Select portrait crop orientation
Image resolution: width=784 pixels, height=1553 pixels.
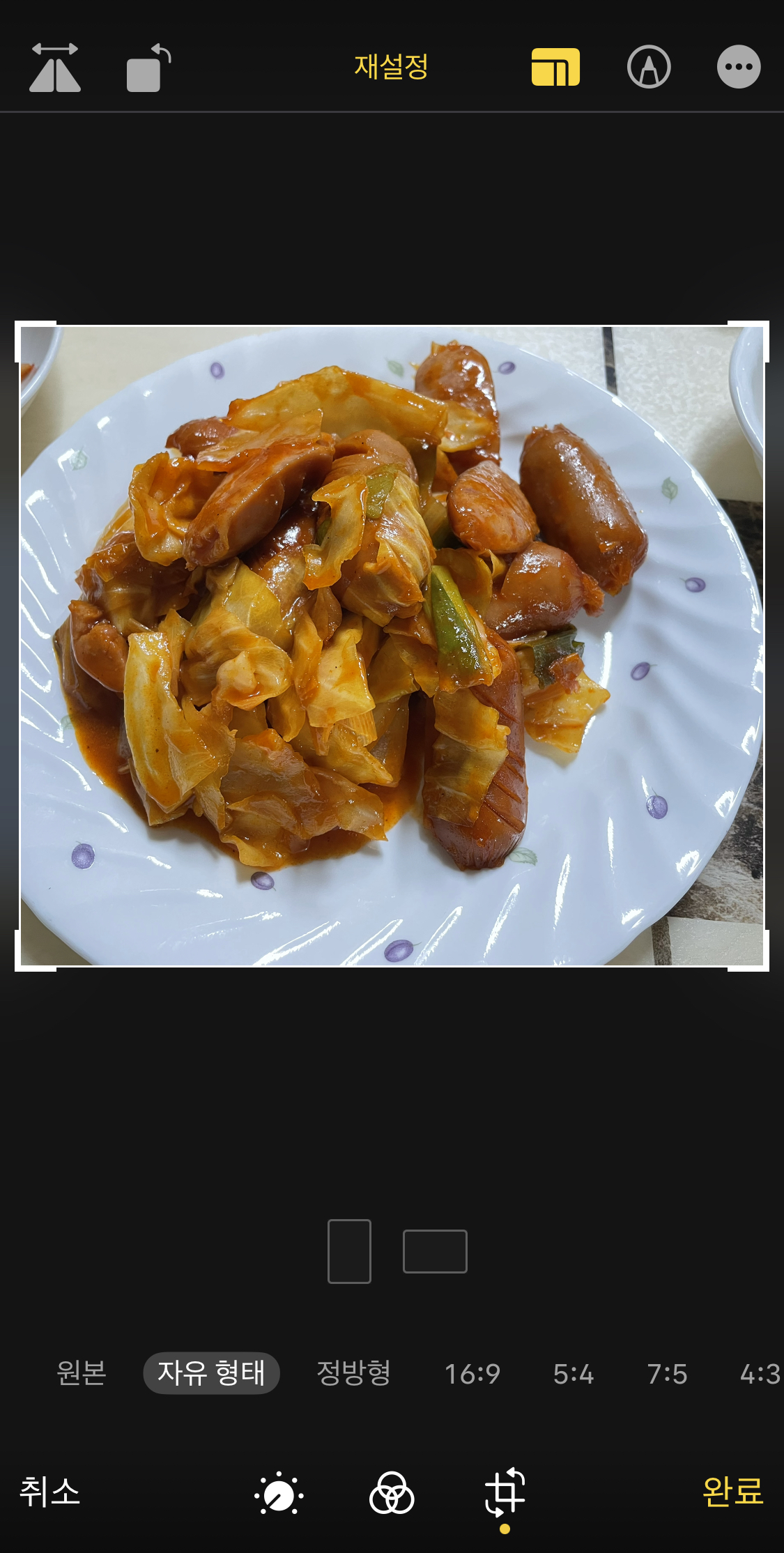click(x=349, y=1250)
